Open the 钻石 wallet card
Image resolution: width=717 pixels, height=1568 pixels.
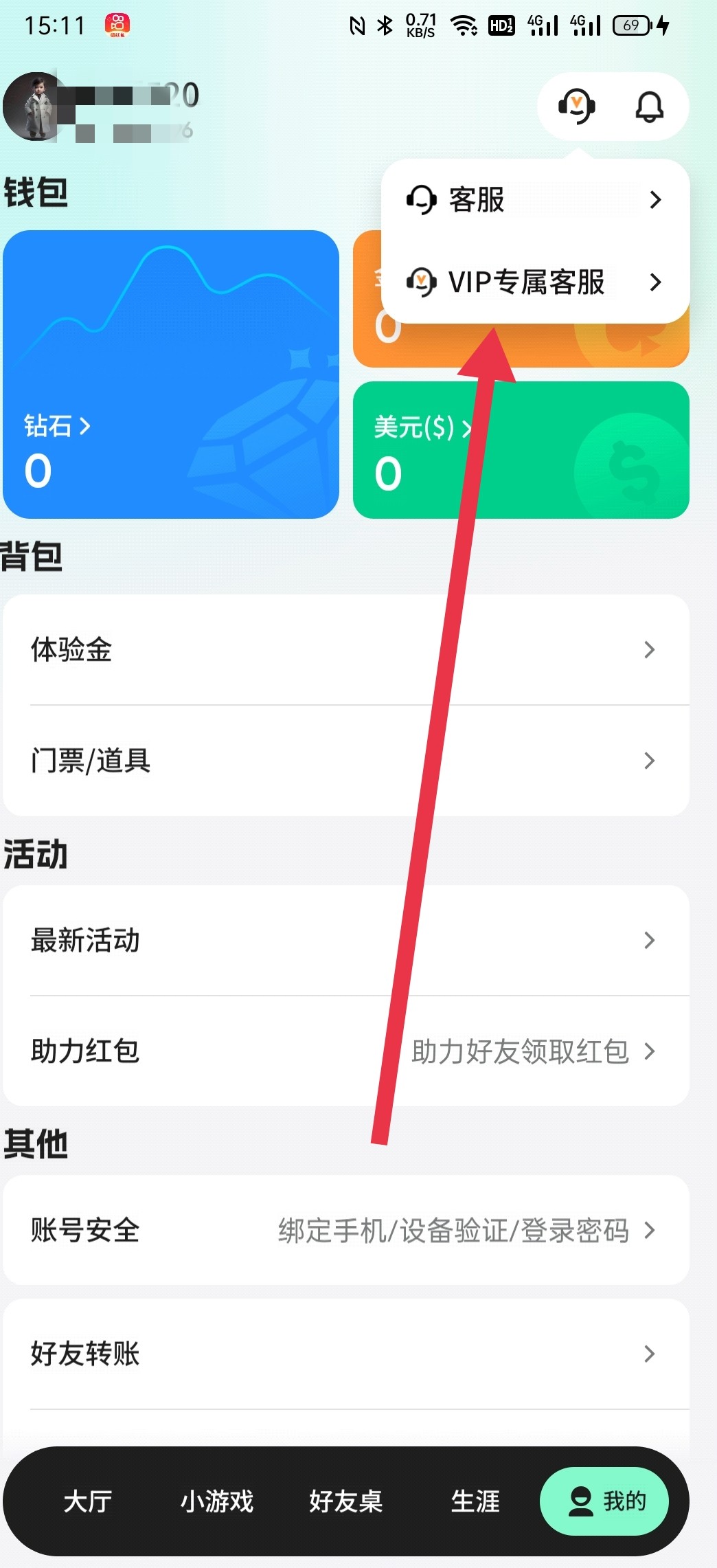pos(170,374)
